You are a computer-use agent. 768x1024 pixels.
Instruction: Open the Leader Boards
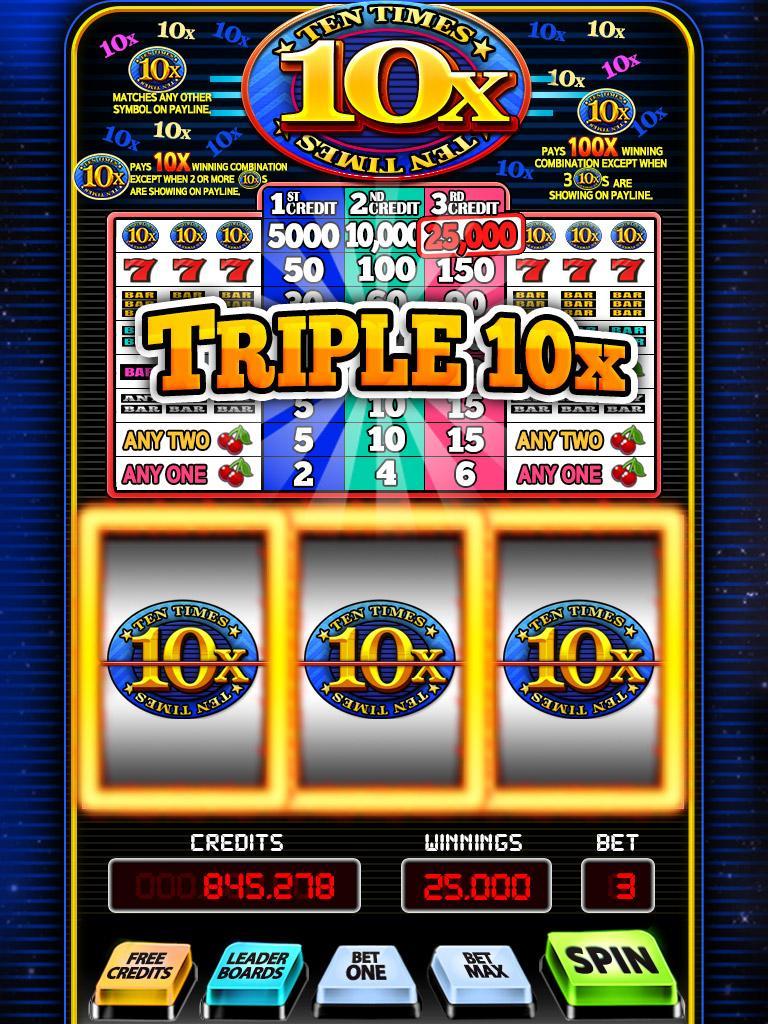pos(251,967)
